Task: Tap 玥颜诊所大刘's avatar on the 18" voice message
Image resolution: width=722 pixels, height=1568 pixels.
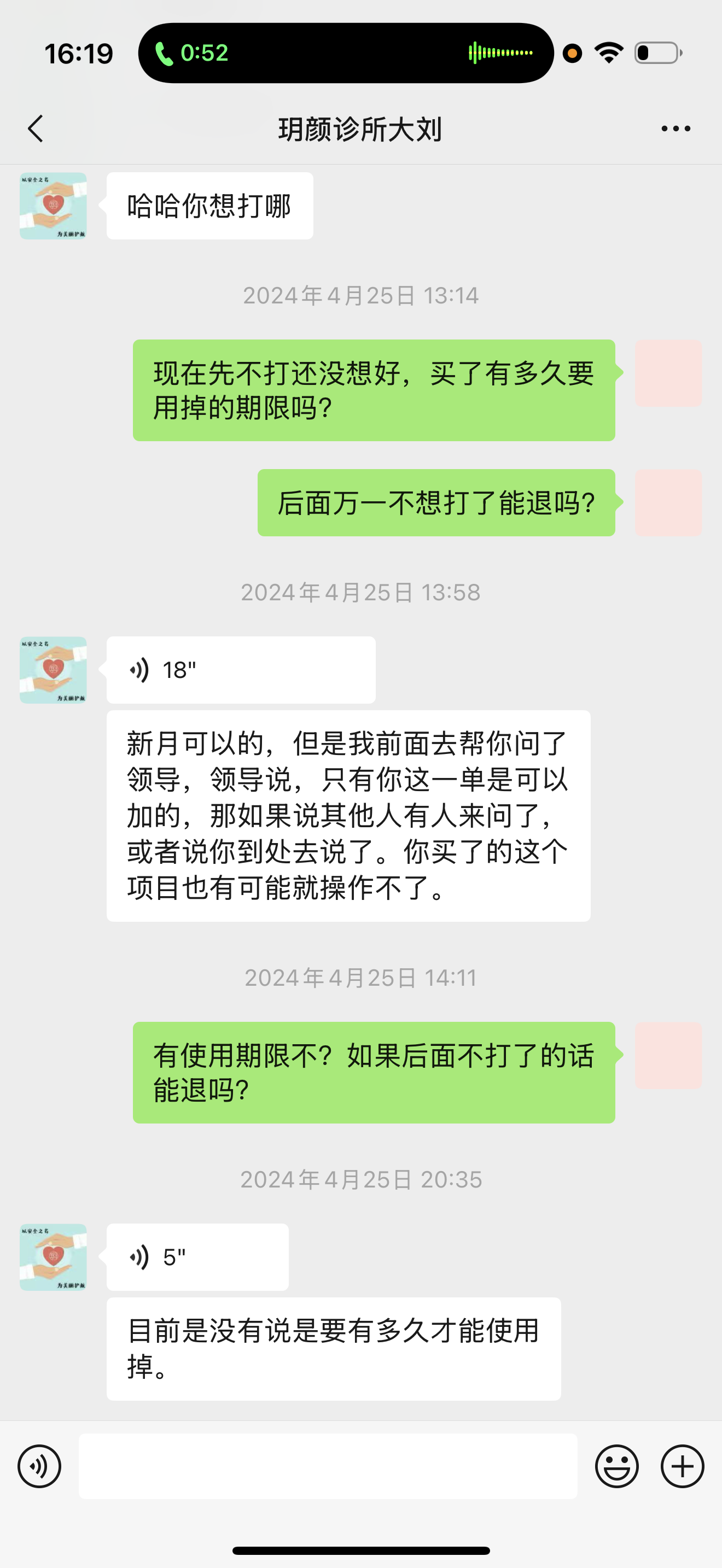Action: (x=53, y=670)
